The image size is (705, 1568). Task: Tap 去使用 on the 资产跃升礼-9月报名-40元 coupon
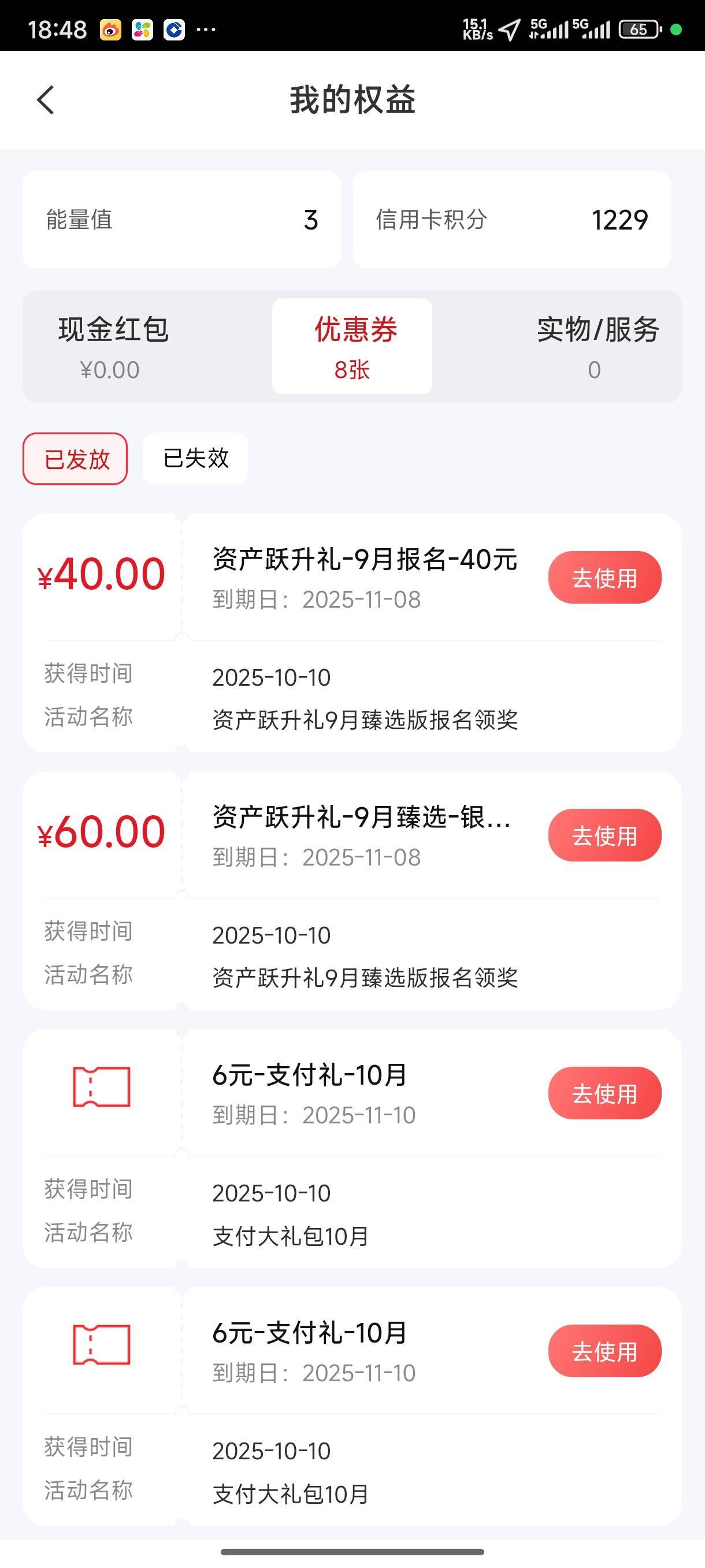tap(604, 578)
